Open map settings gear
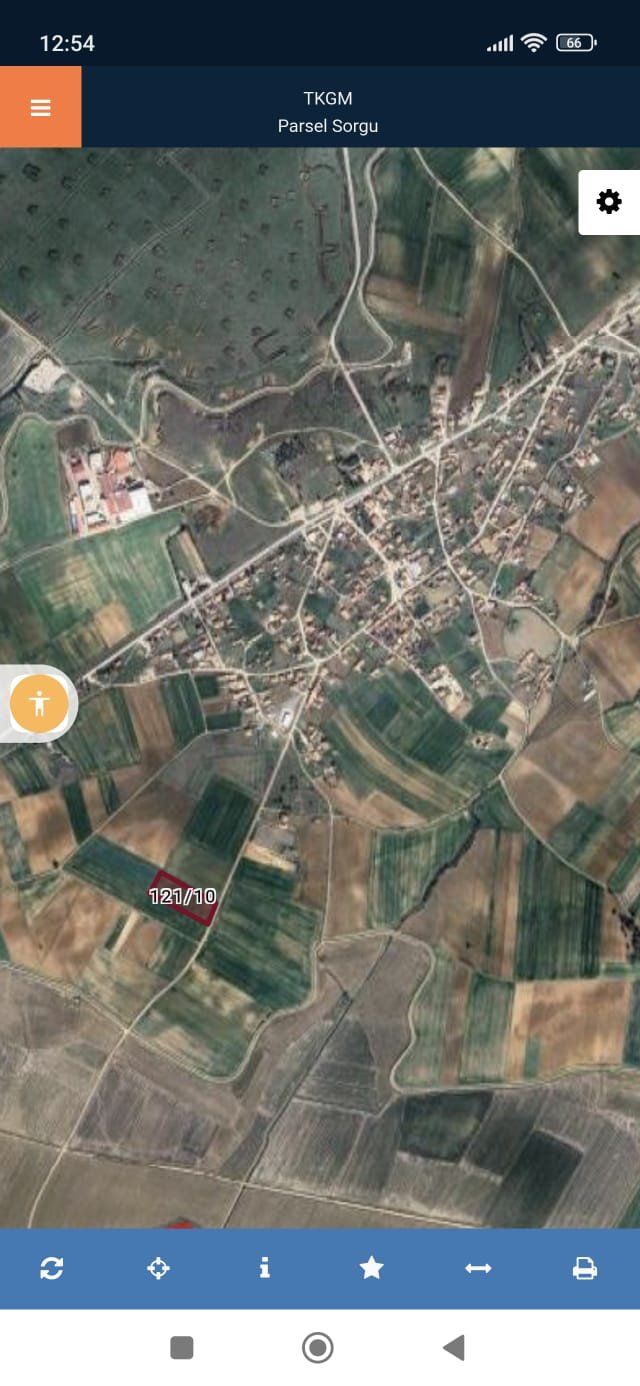Viewport: 640px width, 1386px height. click(608, 202)
